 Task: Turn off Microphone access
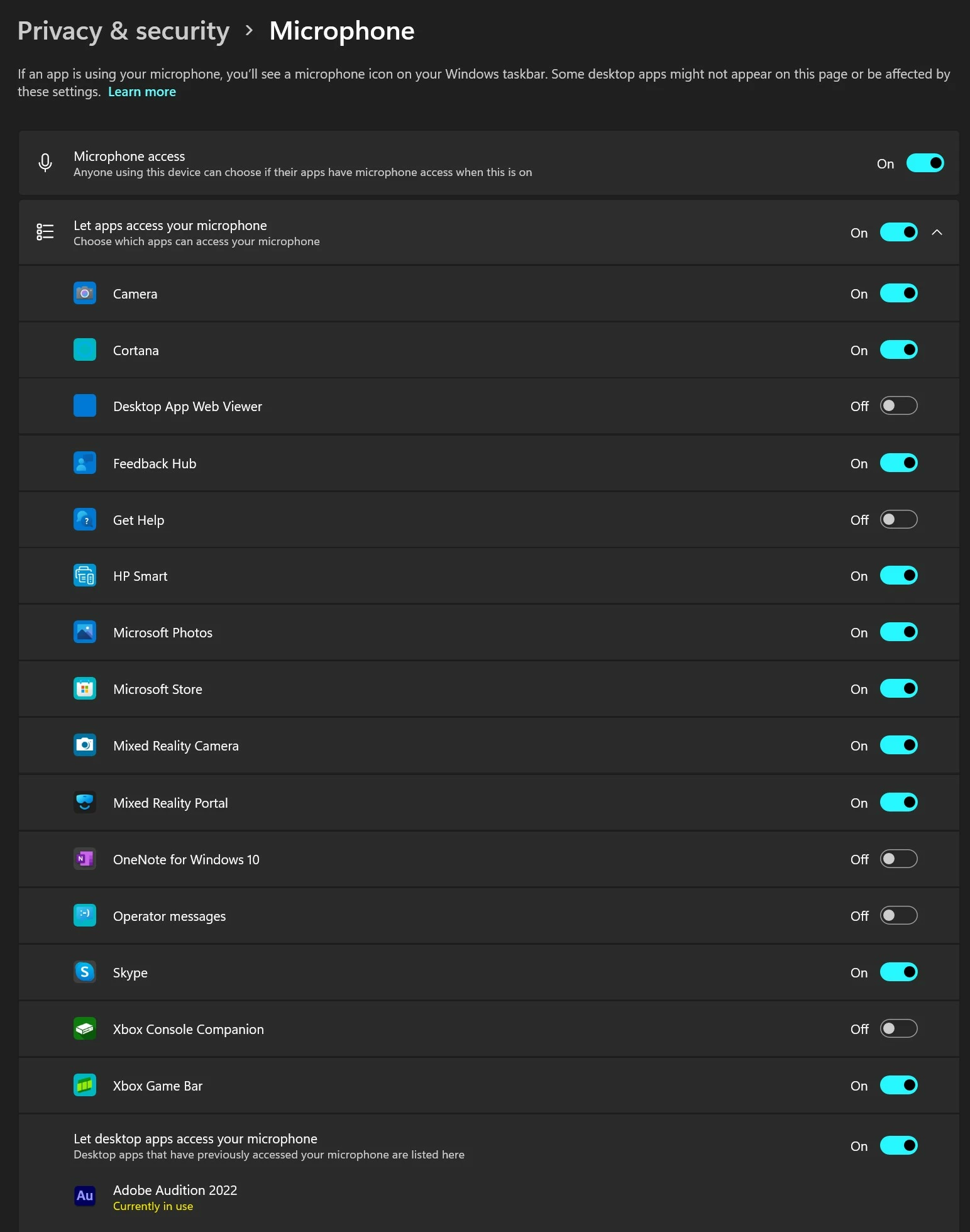924,163
